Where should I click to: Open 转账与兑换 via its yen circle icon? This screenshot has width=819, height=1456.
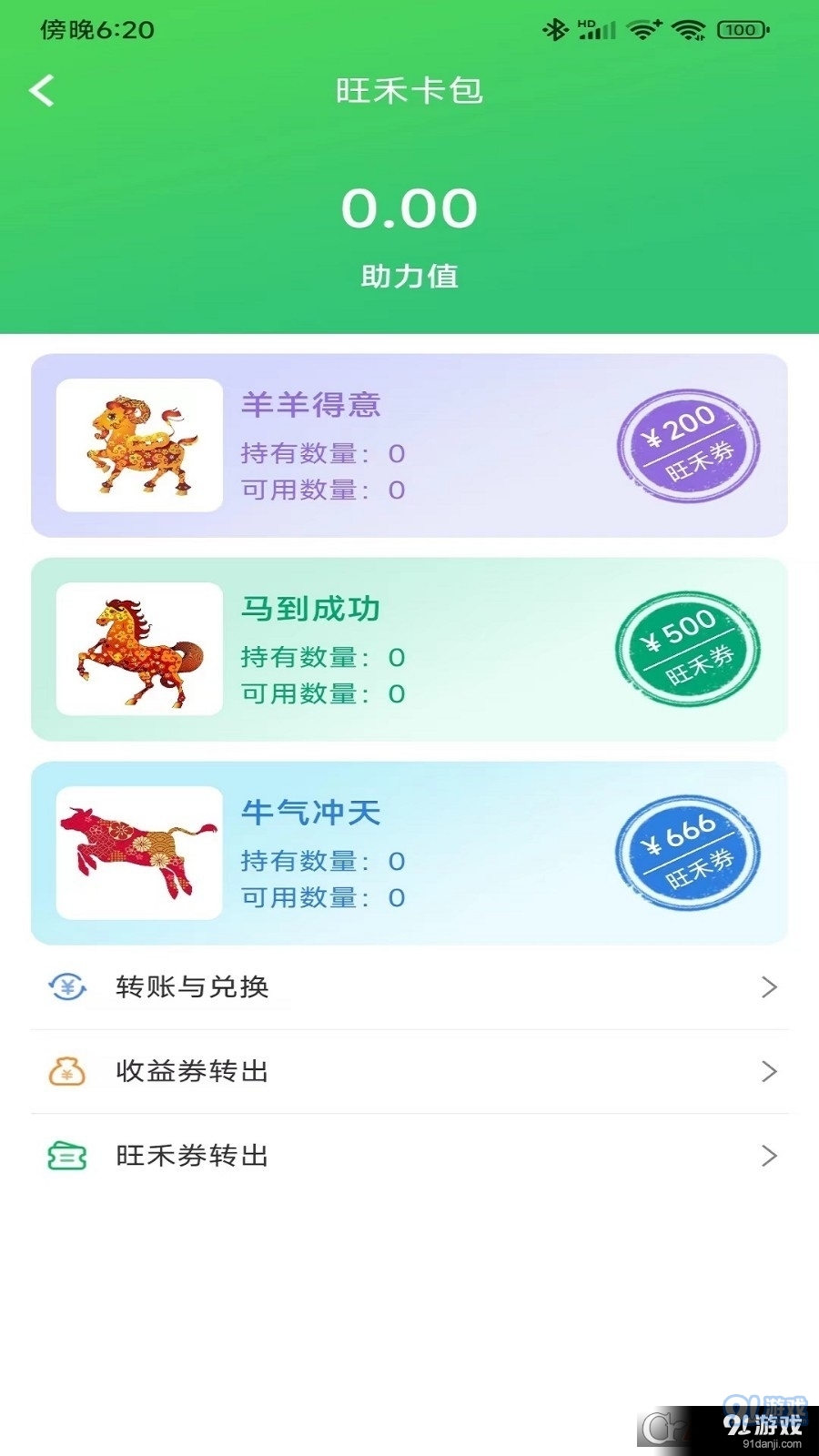pyautogui.click(x=65, y=986)
